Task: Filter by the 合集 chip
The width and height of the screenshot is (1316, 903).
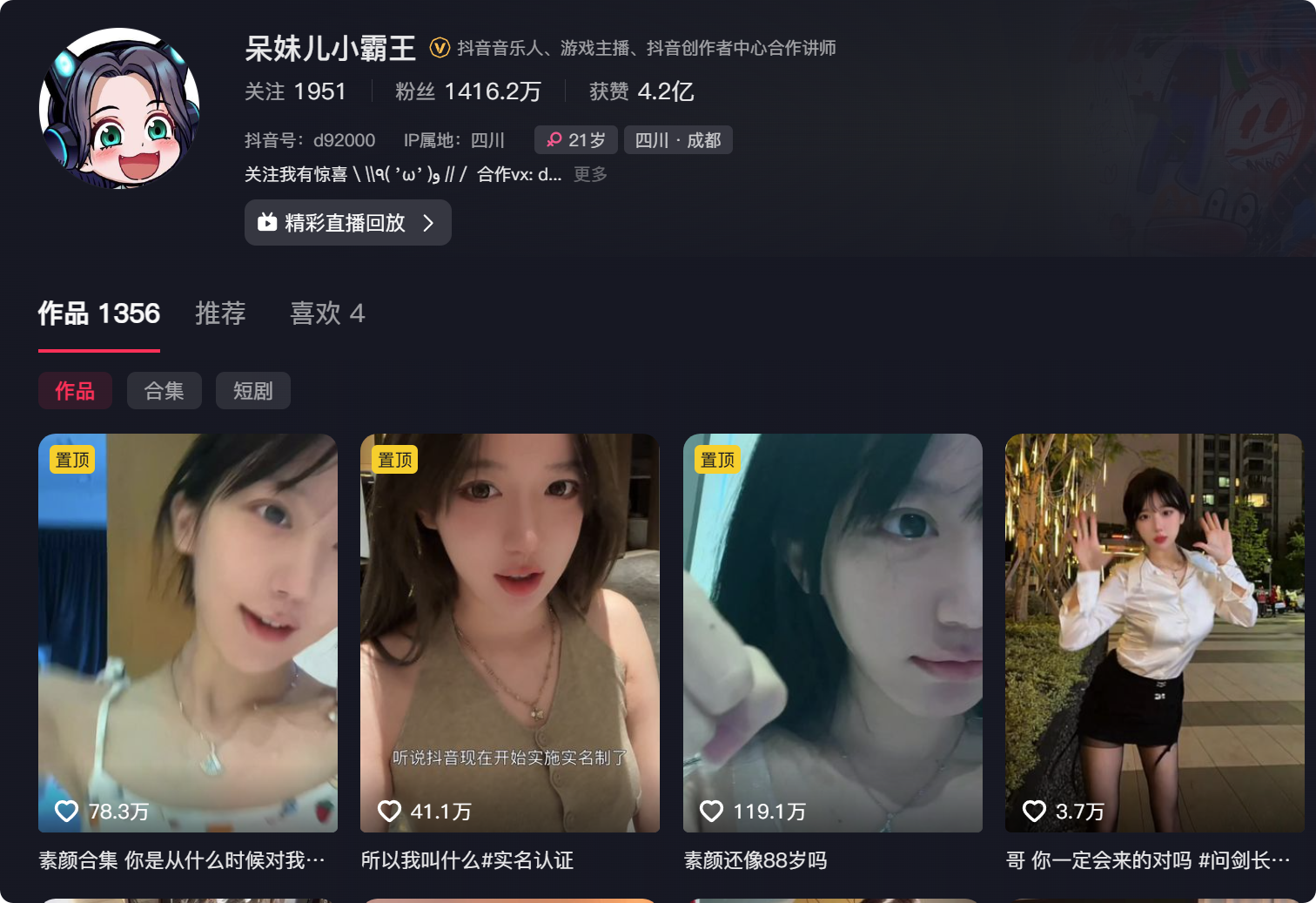Action: pyautogui.click(x=164, y=391)
